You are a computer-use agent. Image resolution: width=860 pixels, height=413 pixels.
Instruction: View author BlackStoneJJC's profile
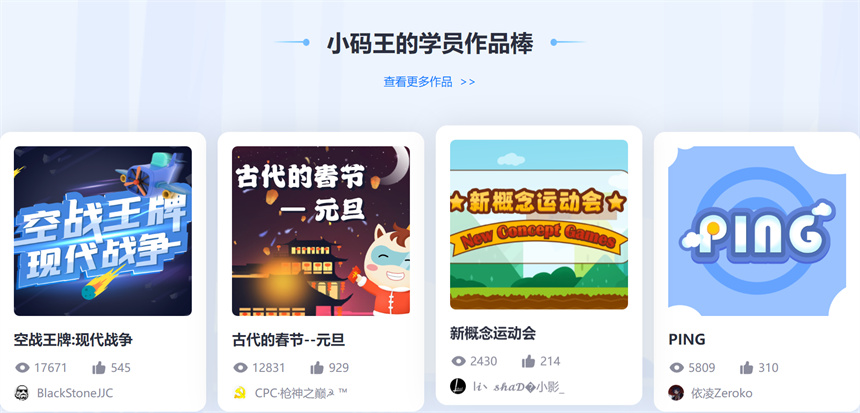click(74, 393)
